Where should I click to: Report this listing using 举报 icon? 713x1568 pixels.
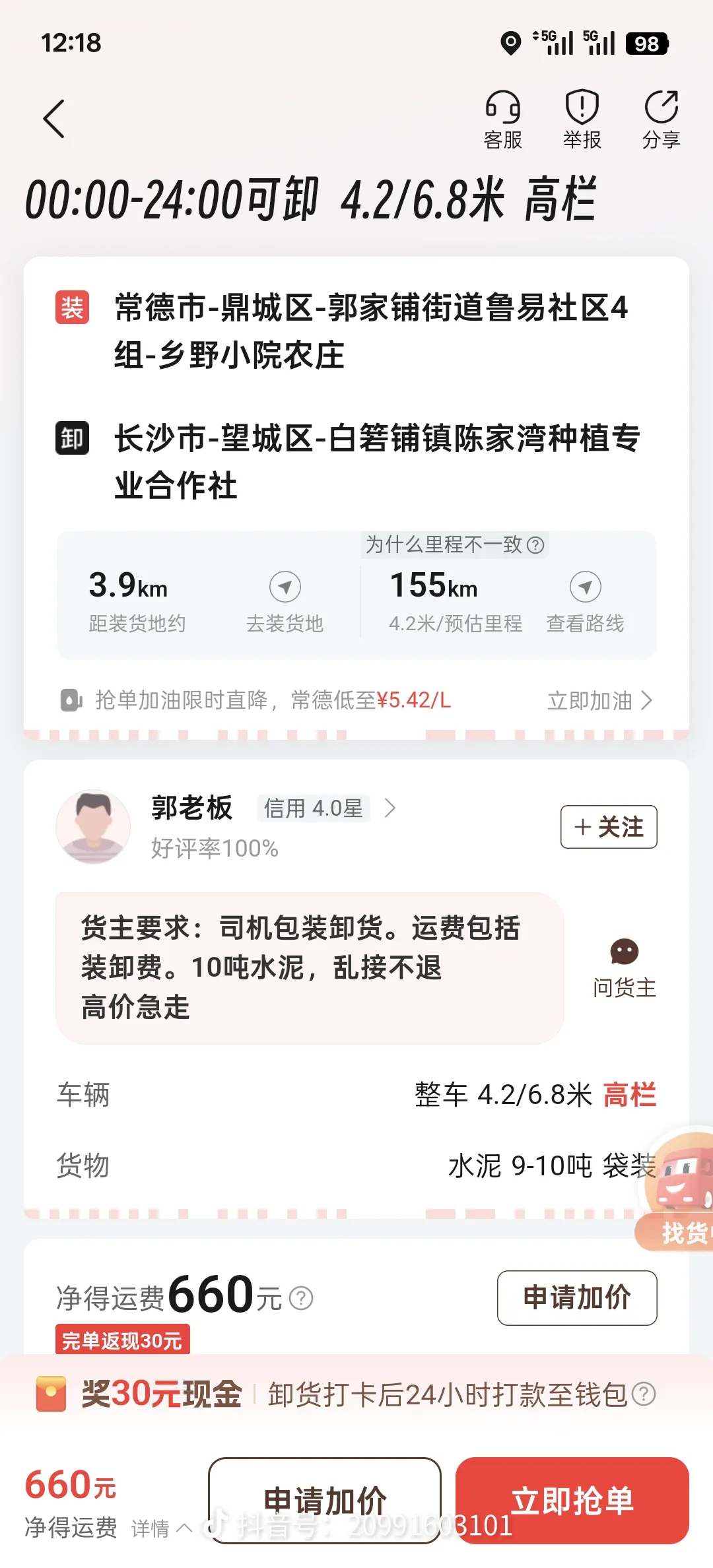tap(581, 119)
